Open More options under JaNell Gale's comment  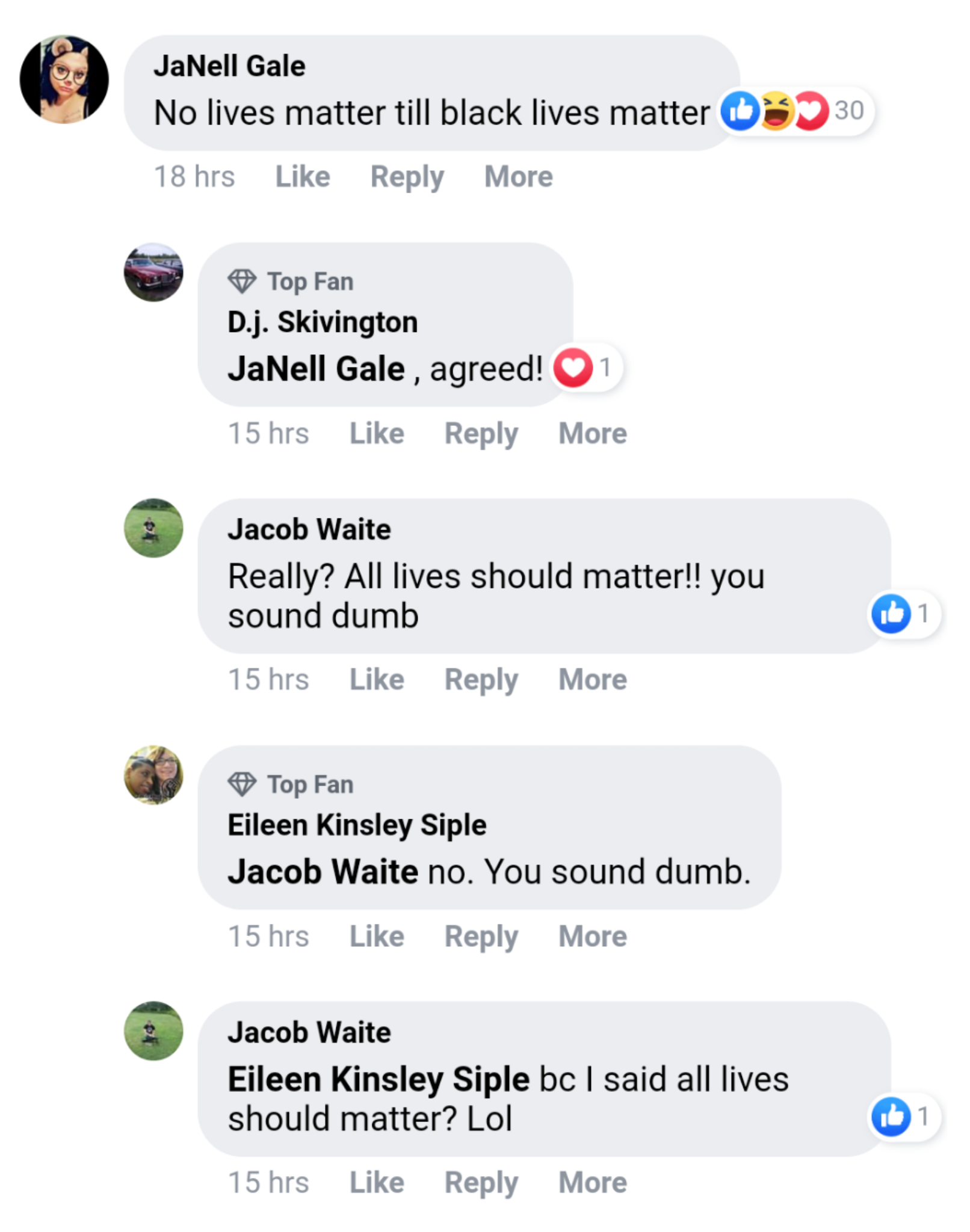[x=518, y=177]
